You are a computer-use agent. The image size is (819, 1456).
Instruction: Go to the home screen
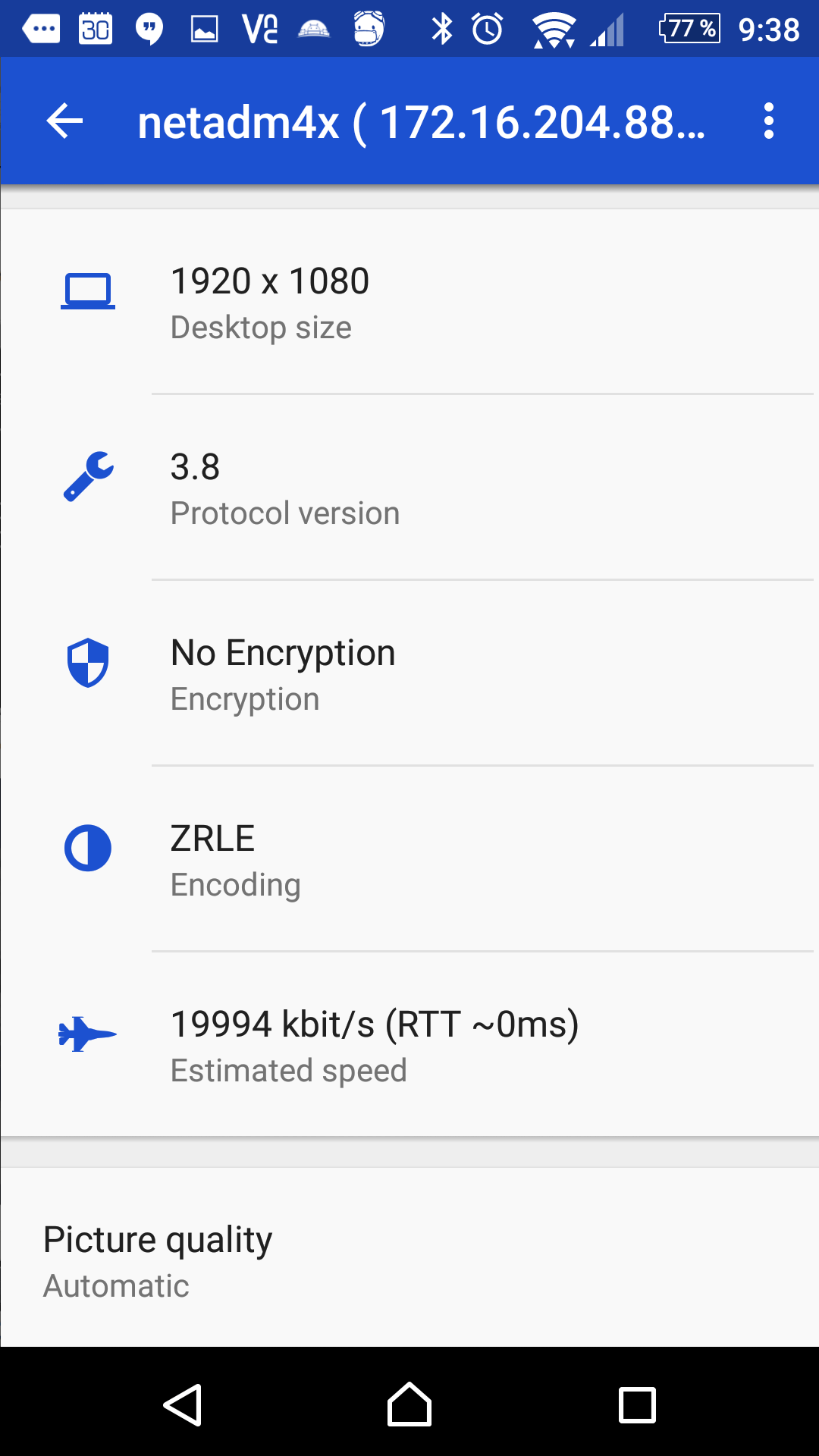click(x=409, y=1405)
